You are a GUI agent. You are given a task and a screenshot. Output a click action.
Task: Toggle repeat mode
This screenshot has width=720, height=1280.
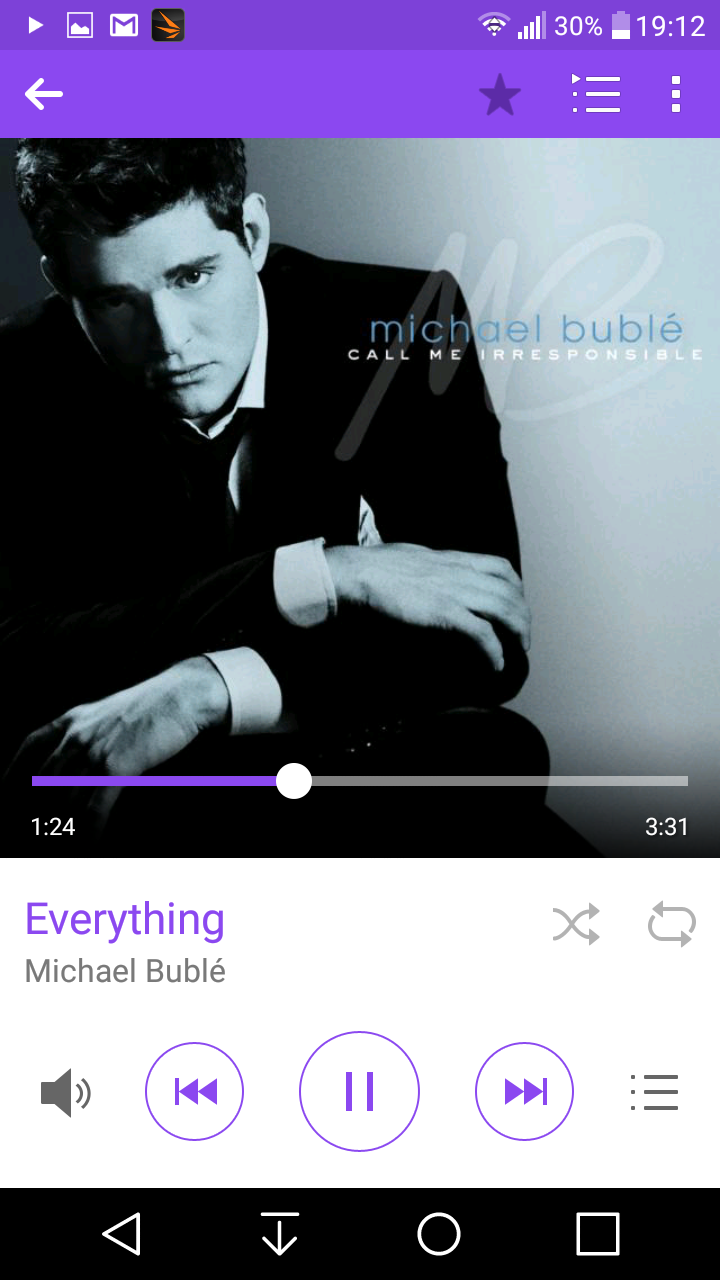click(671, 924)
